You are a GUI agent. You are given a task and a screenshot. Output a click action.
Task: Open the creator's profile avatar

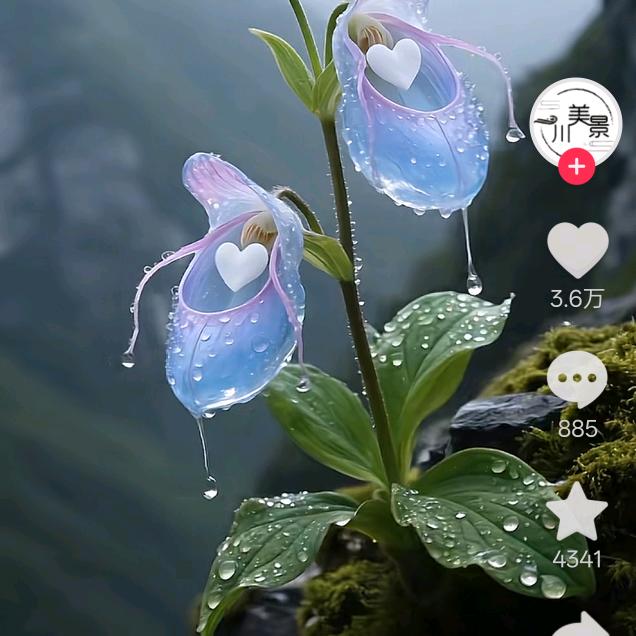(575, 120)
